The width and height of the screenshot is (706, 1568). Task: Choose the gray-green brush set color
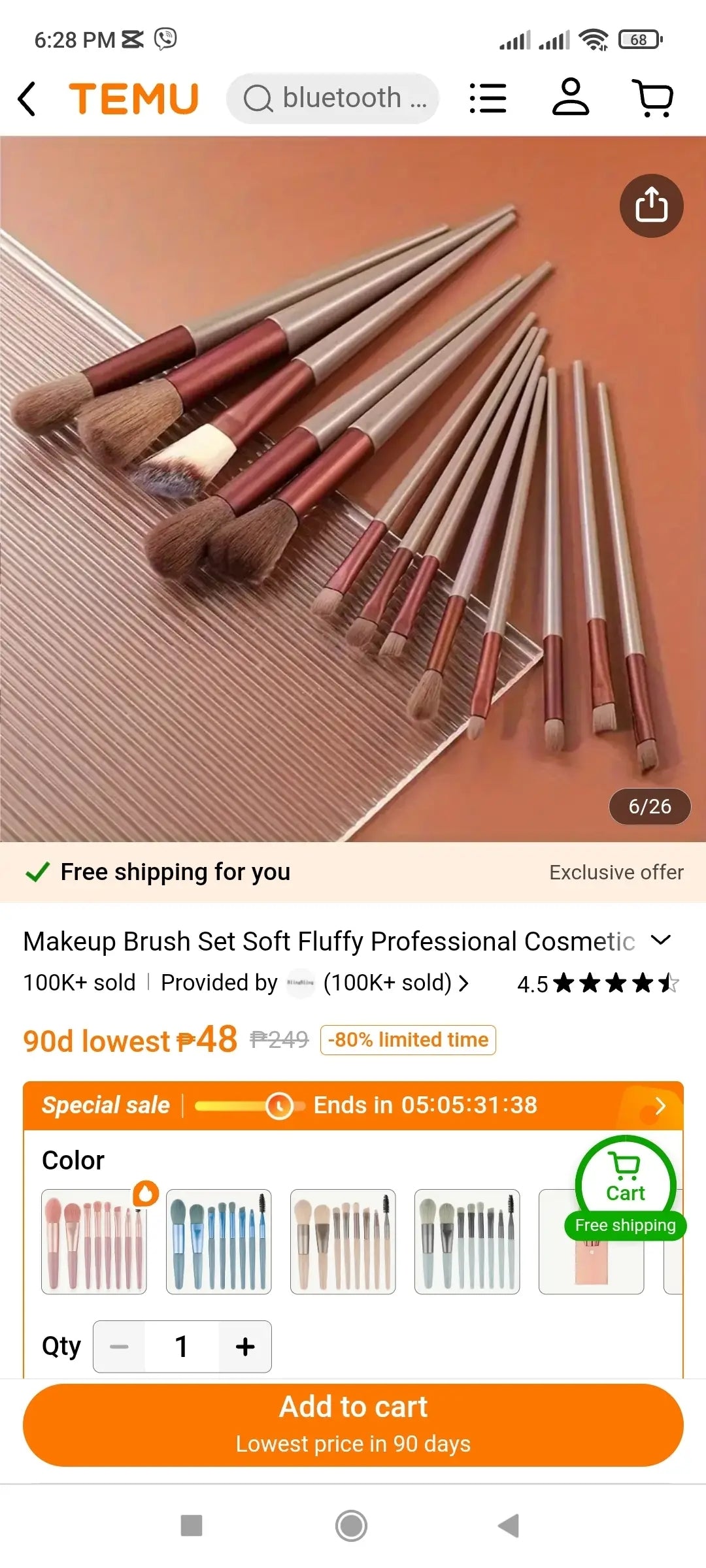(x=467, y=1241)
